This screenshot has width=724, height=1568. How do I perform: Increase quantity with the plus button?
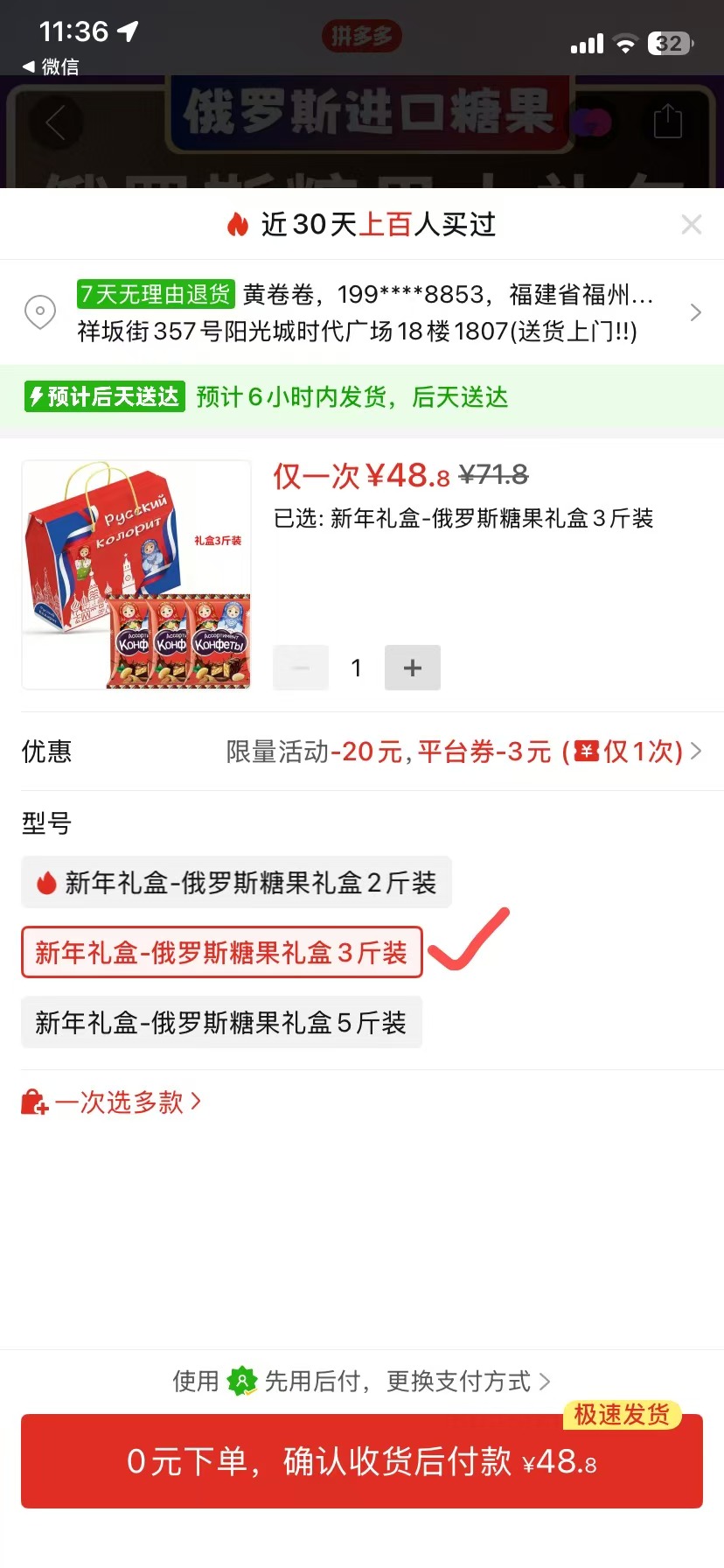(413, 668)
